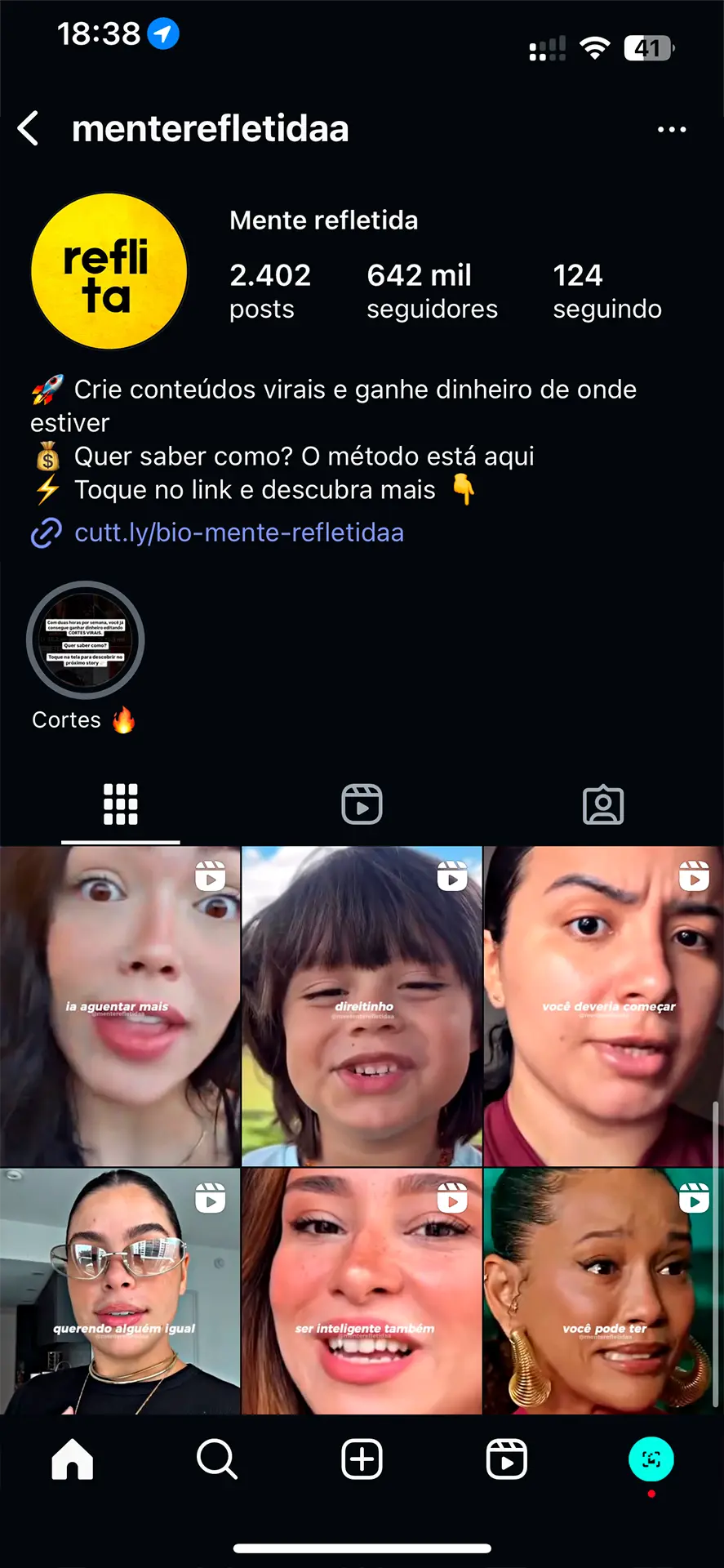The image size is (724, 1568).
Task: Open the 124 seguindo list
Action: (606, 291)
